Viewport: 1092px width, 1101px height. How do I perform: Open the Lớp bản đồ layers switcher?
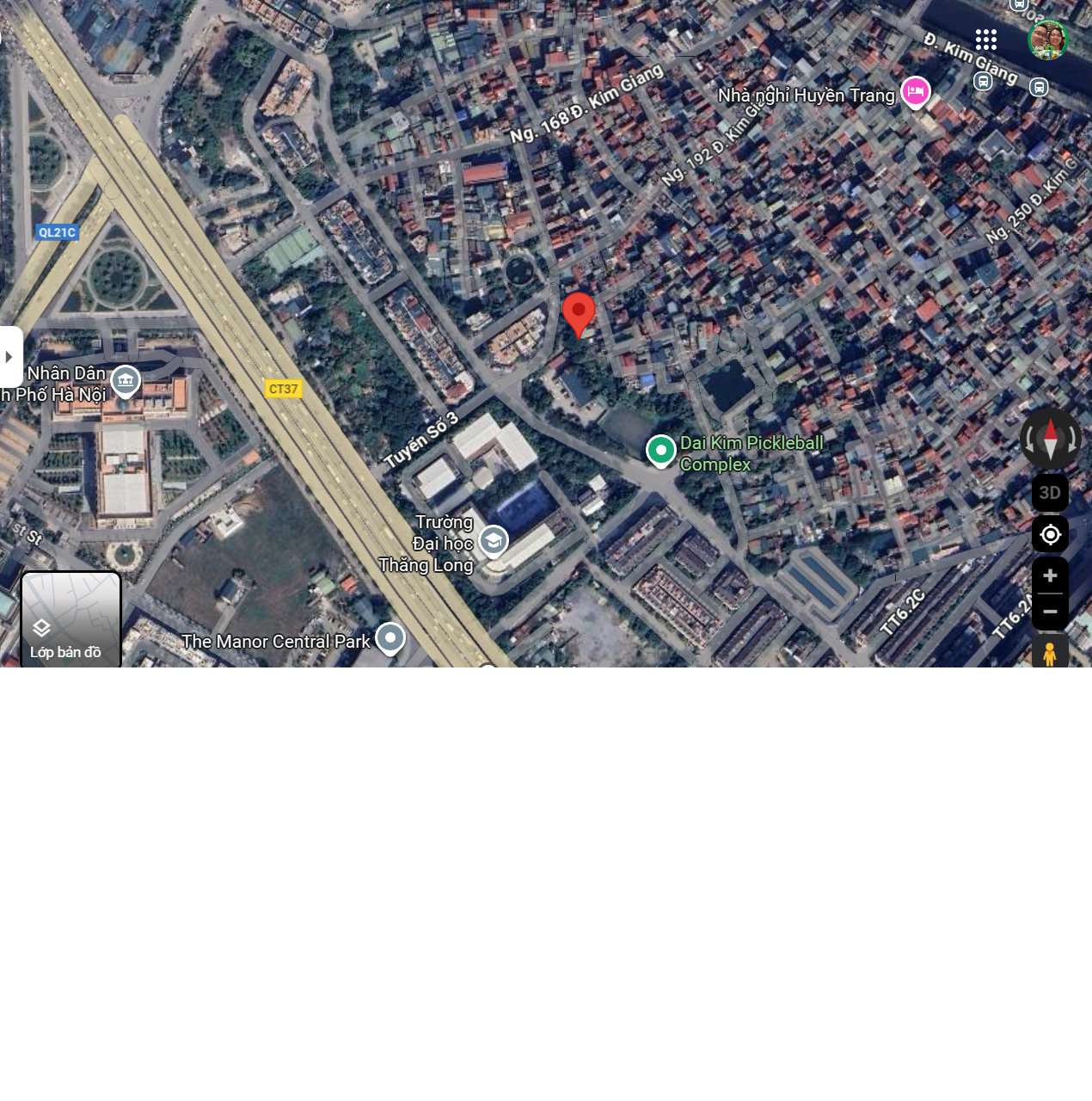click(71, 619)
